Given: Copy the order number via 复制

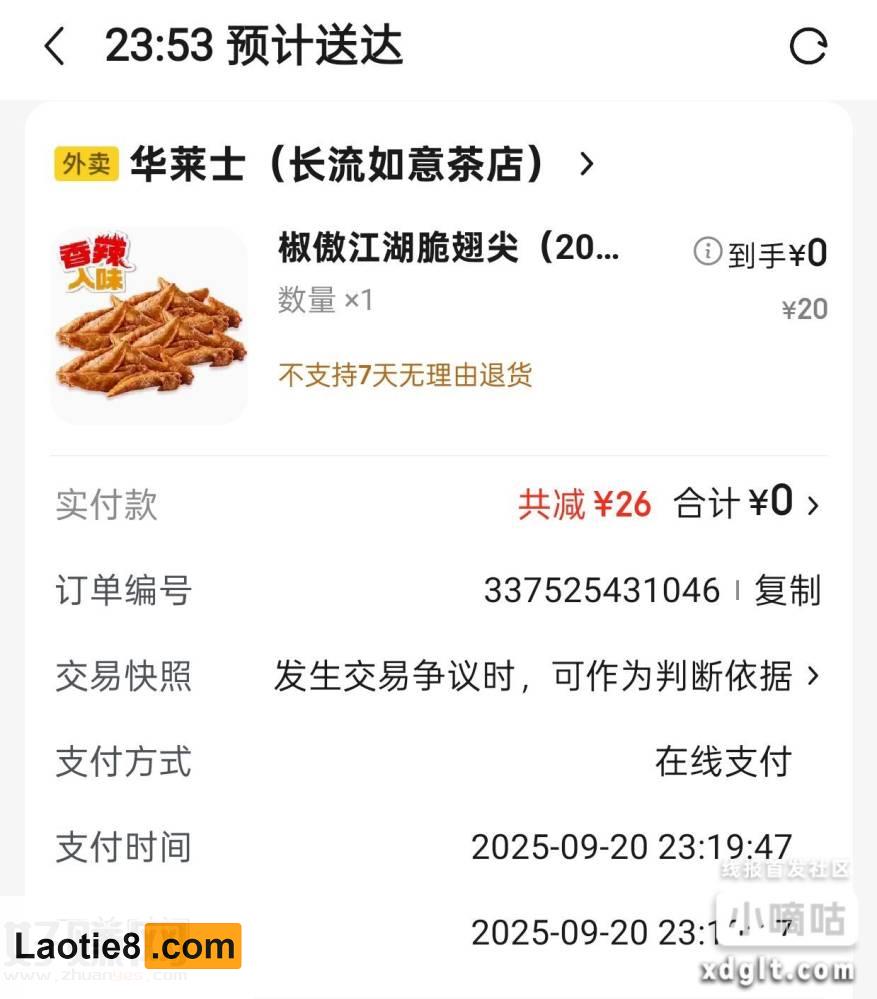Looking at the screenshot, I should coord(787,591).
